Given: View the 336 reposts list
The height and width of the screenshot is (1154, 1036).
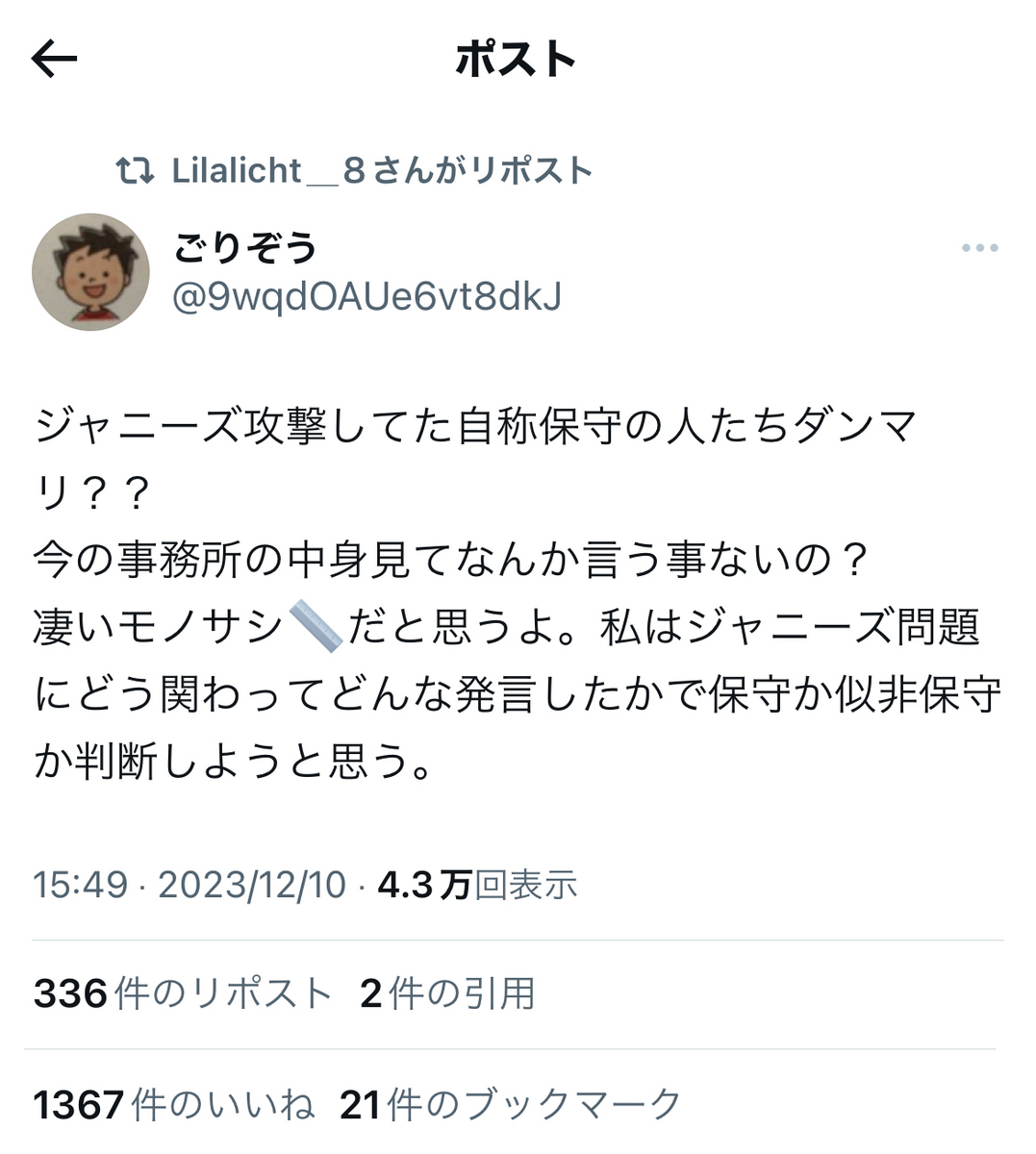Looking at the screenshot, I should [x=183, y=993].
